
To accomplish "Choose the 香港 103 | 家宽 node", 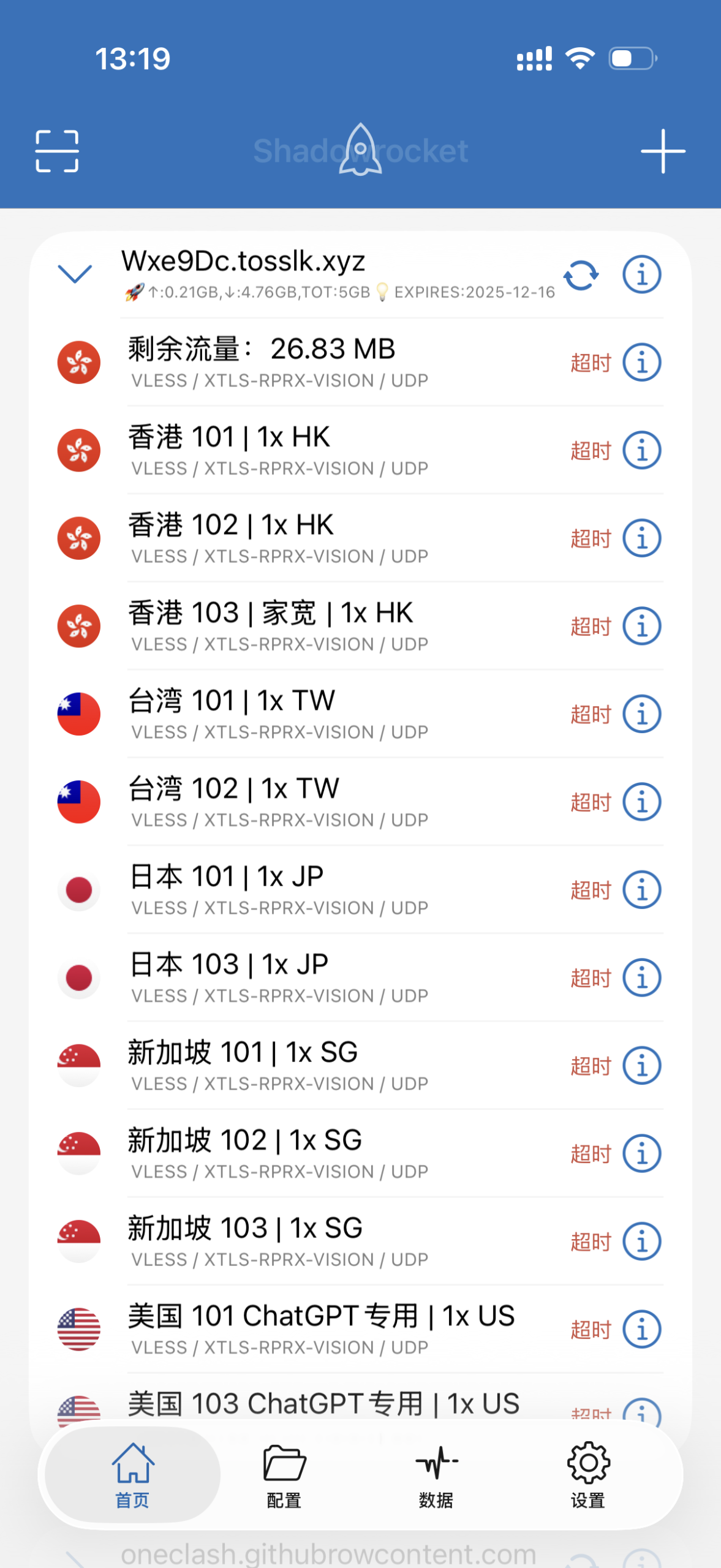I will click(306, 626).
